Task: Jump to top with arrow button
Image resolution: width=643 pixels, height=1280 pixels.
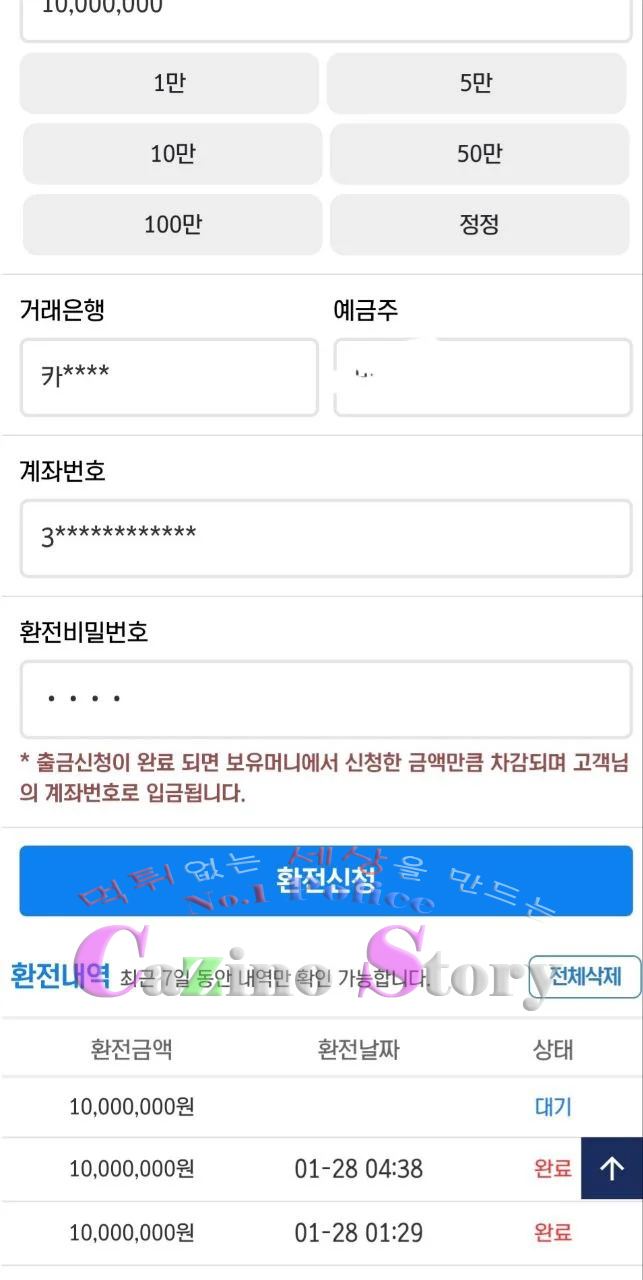Action: tap(611, 1168)
